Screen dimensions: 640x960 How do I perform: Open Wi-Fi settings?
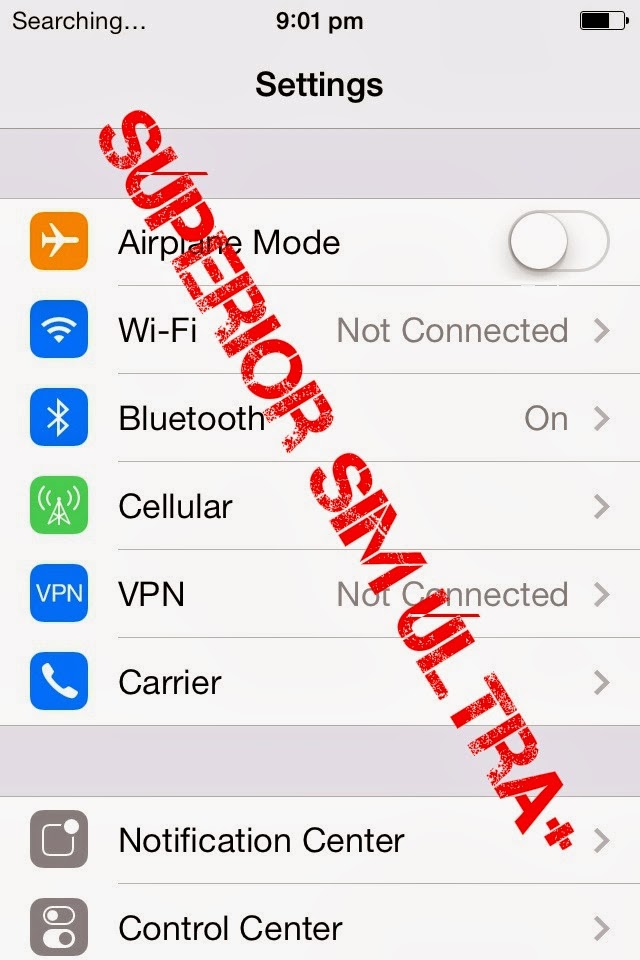coord(320,330)
